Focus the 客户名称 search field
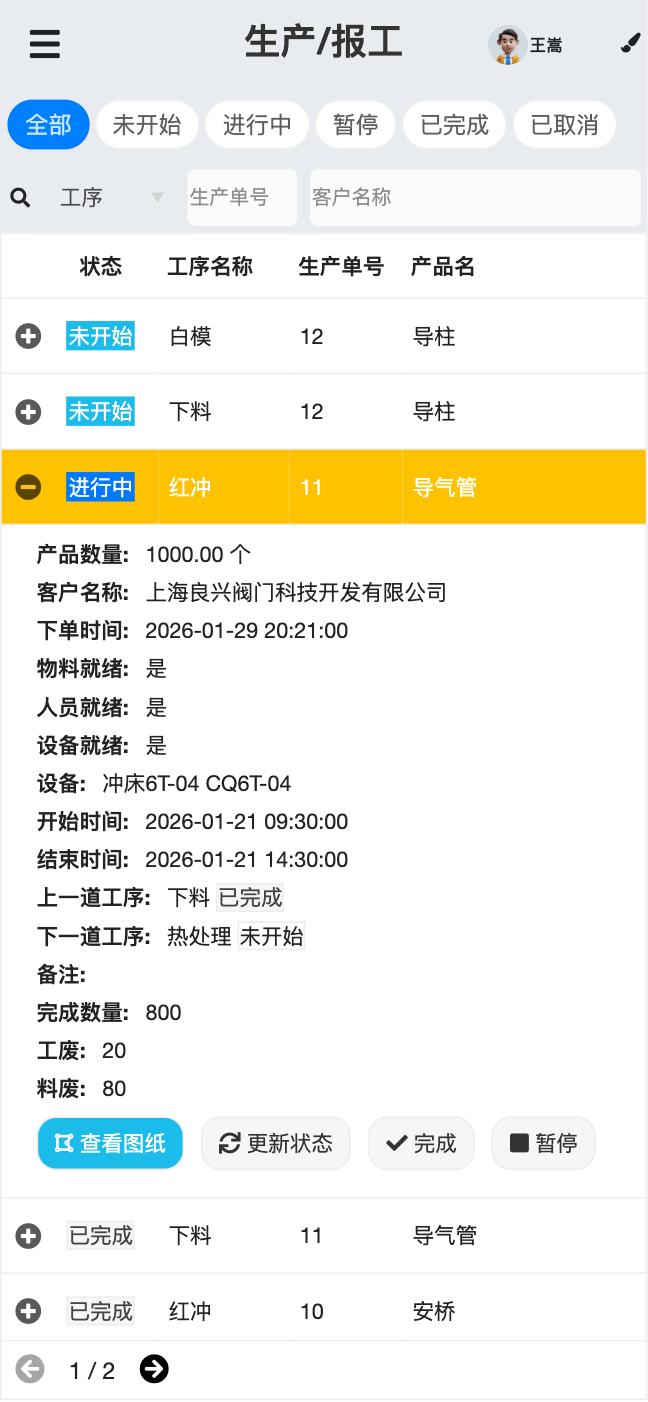 click(474, 197)
